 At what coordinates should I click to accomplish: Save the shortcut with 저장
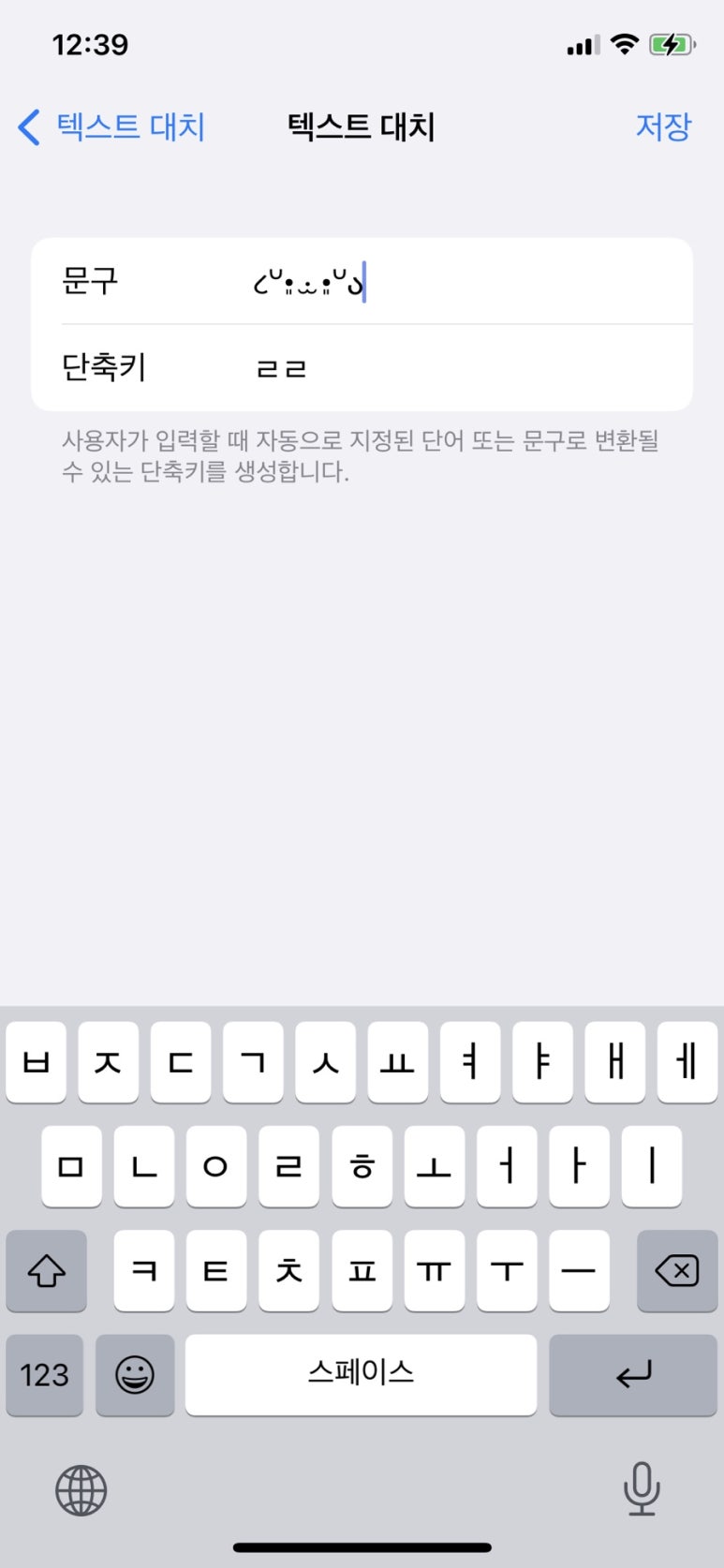[x=663, y=126]
